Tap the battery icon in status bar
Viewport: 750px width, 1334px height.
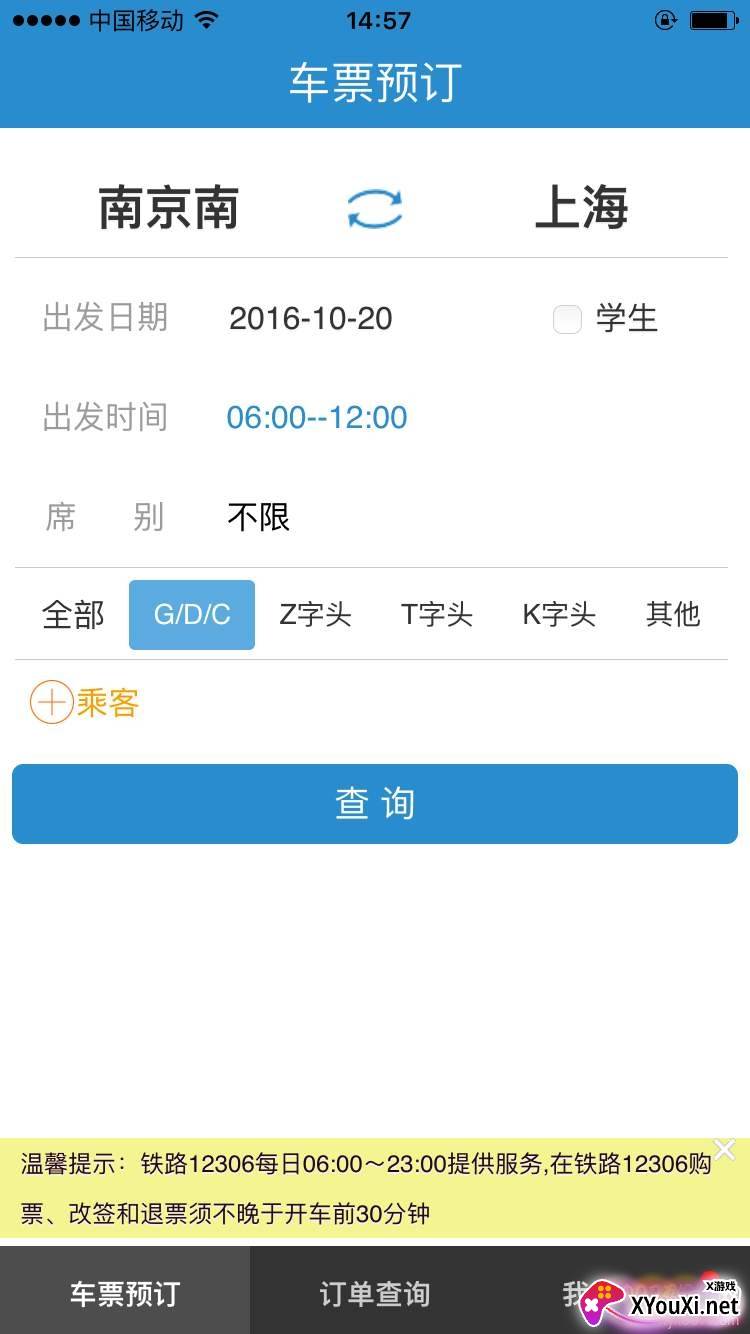(x=712, y=17)
